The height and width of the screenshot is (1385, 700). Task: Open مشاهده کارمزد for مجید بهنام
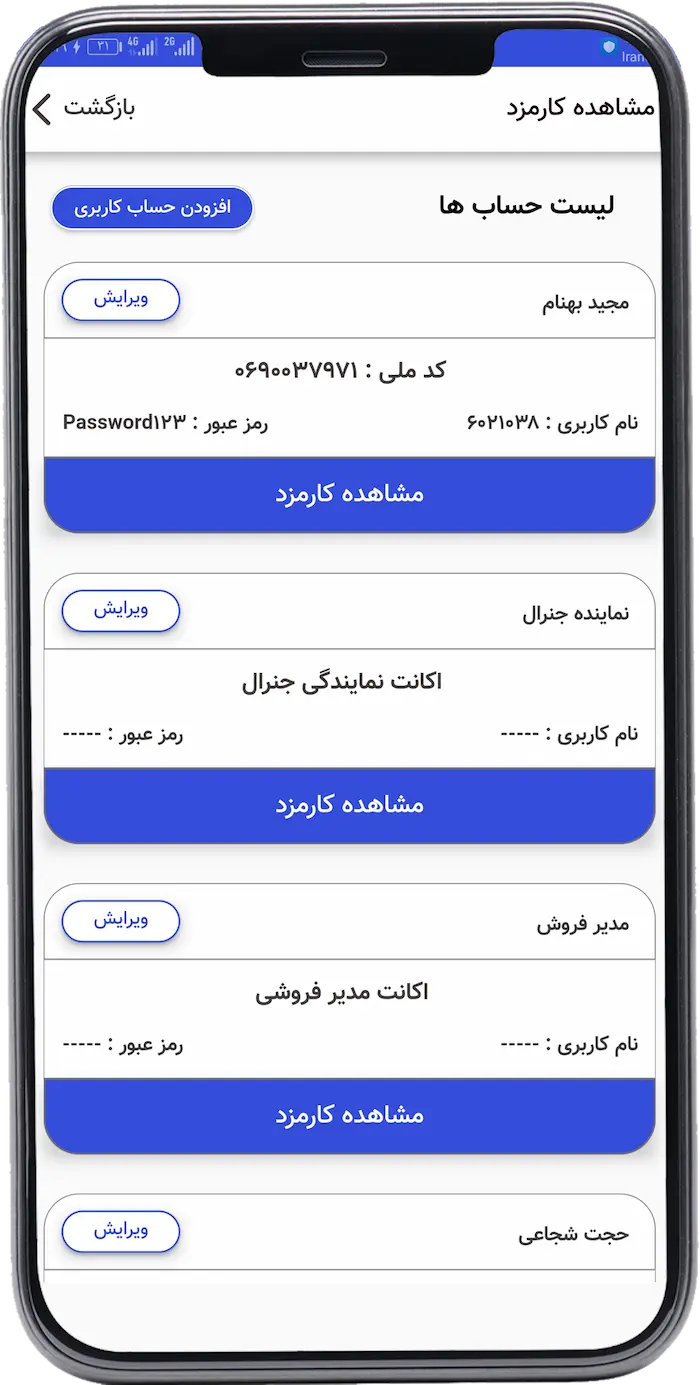pos(350,495)
